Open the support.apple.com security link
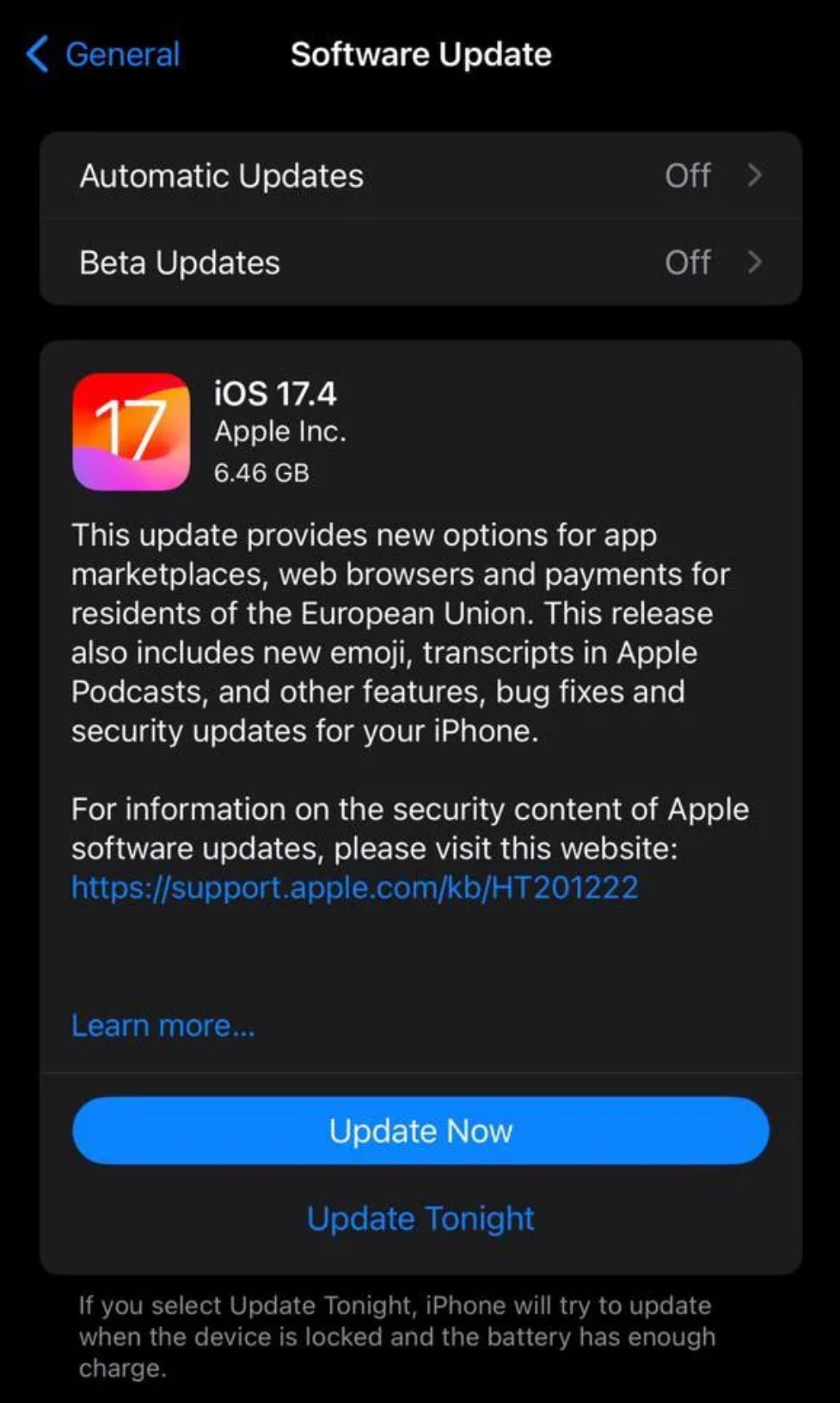 pyautogui.click(x=354, y=887)
